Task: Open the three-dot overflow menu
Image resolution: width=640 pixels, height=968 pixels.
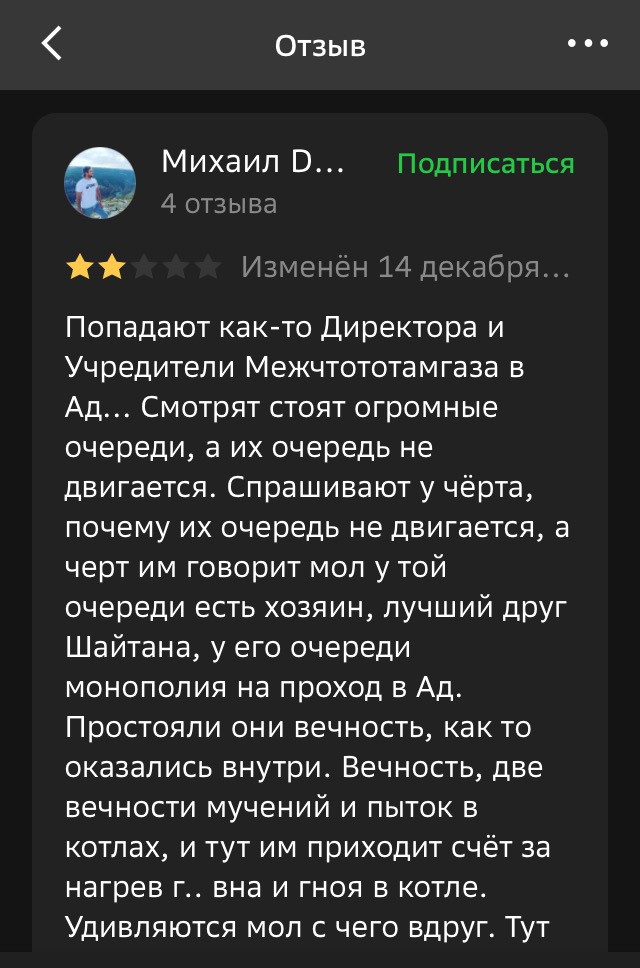Action: [x=587, y=44]
